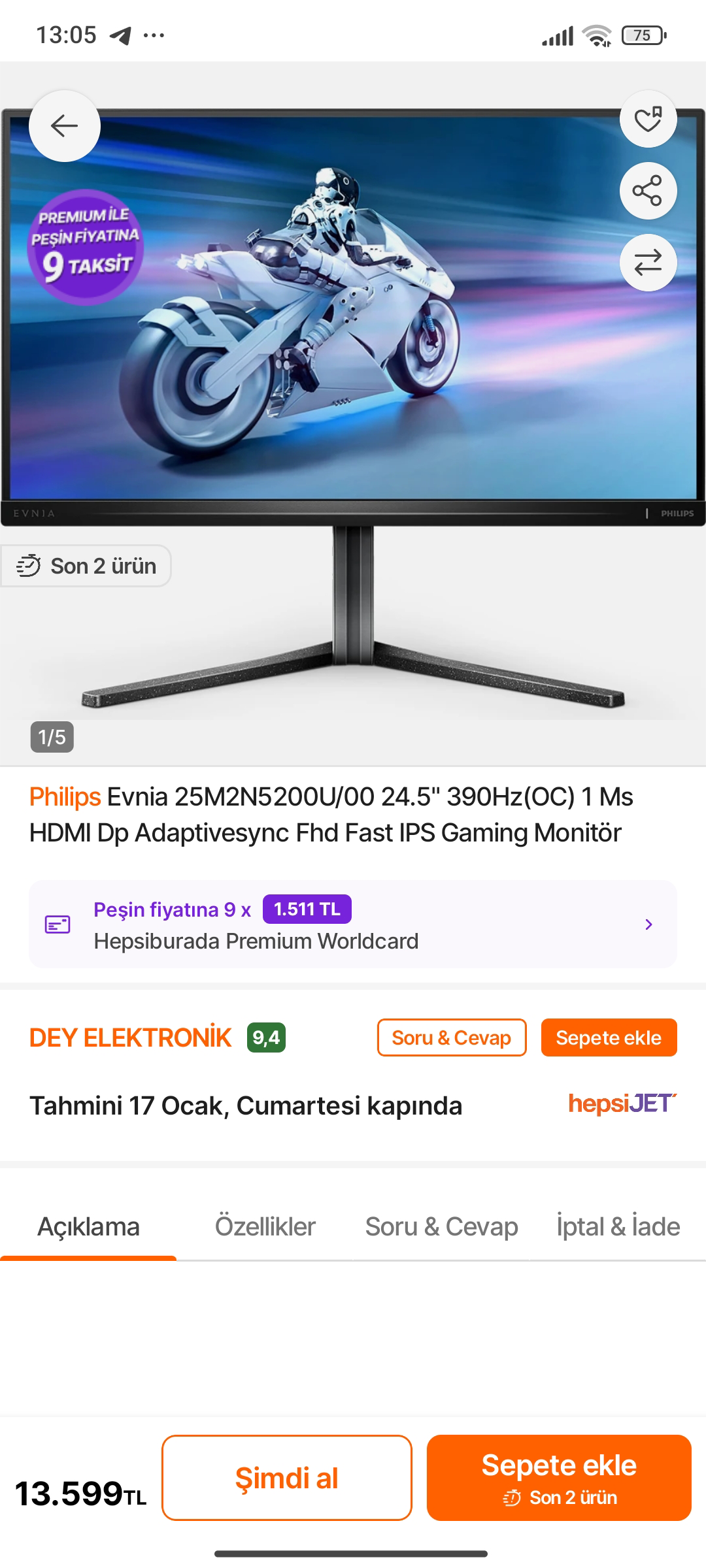The width and height of the screenshot is (706, 1568).
Task: Switch to the İptal & İade tab
Action: pyautogui.click(x=618, y=1227)
